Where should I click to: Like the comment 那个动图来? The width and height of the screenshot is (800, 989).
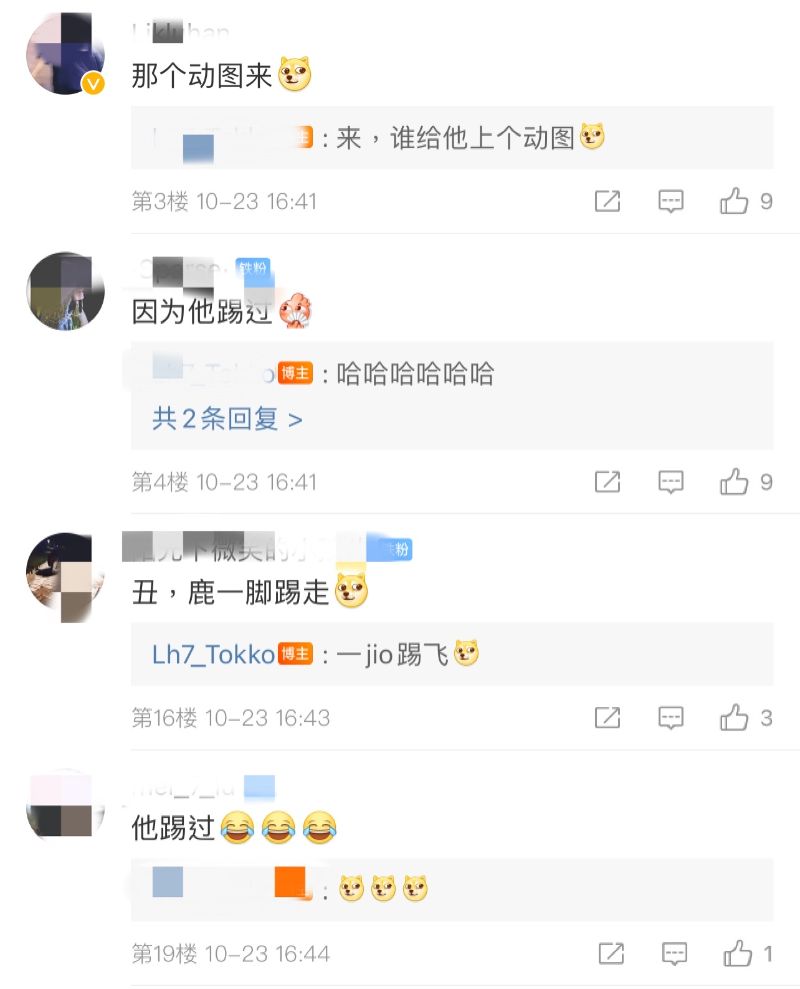tap(735, 201)
